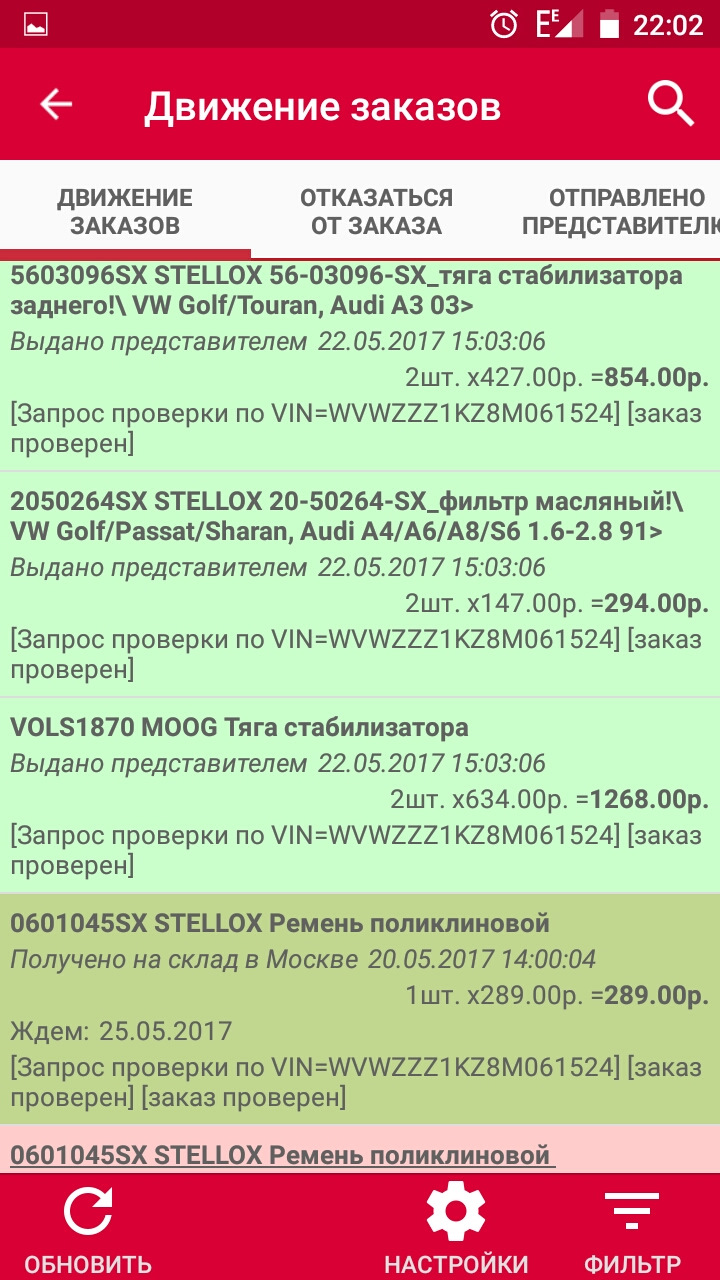Switch to the Движение заказов tab
Screen dimensions: 720x1280
[125, 211]
